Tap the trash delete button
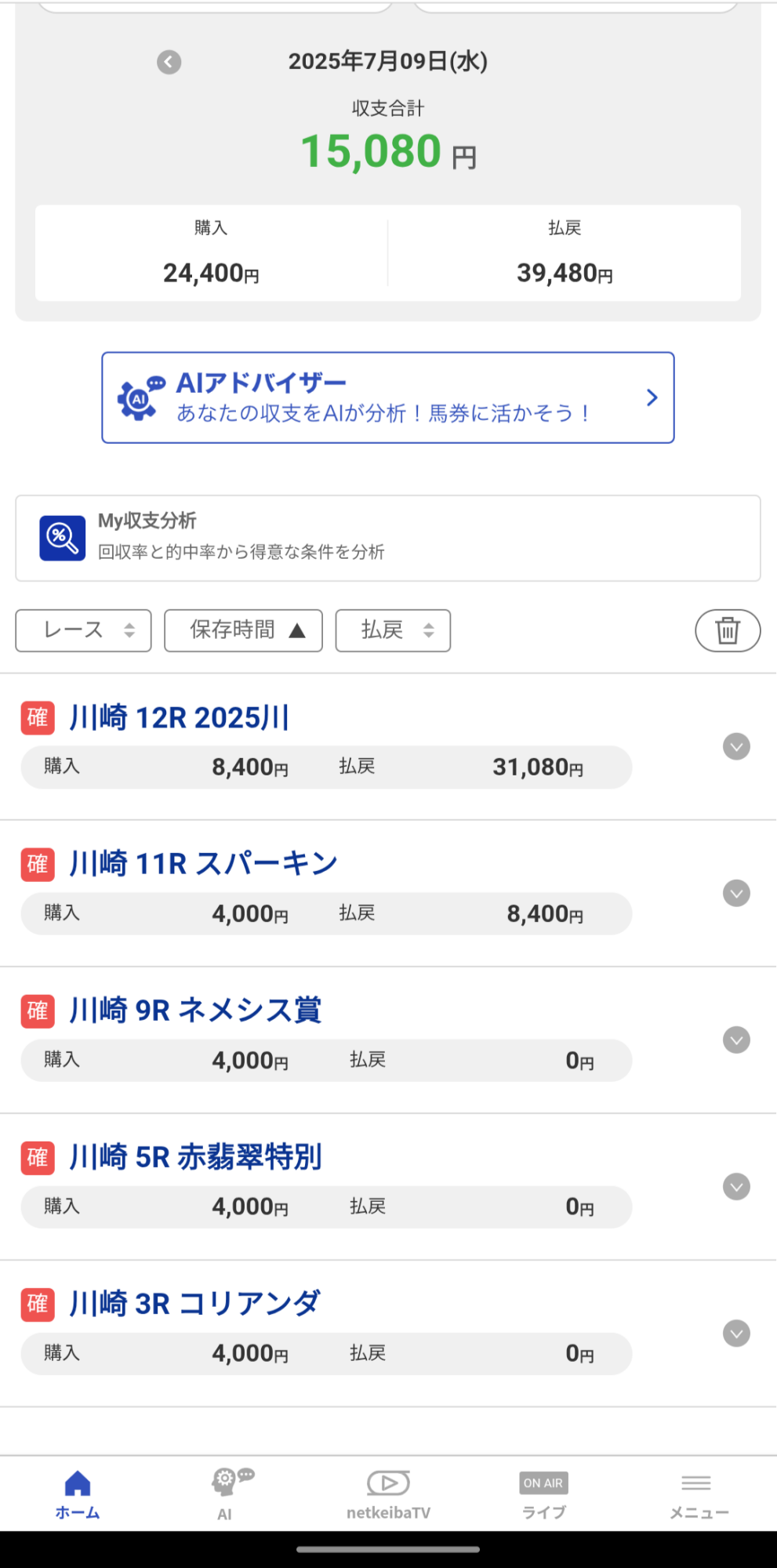This screenshot has height=1568, width=777. point(728,630)
